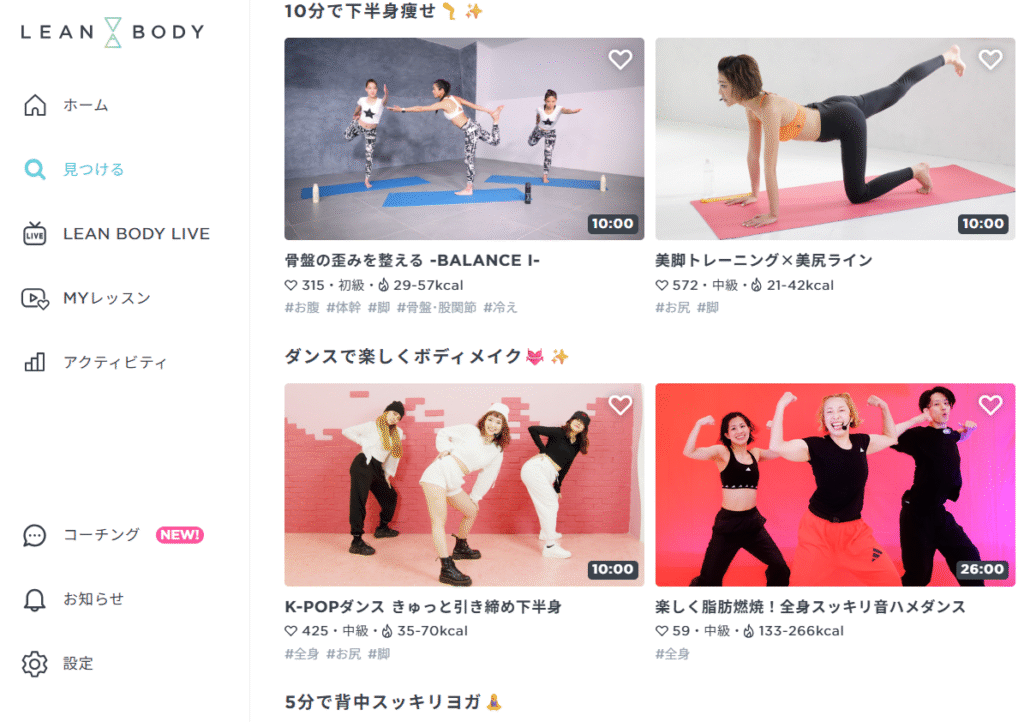Tap the #体幹 tag

[x=343, y=308]
